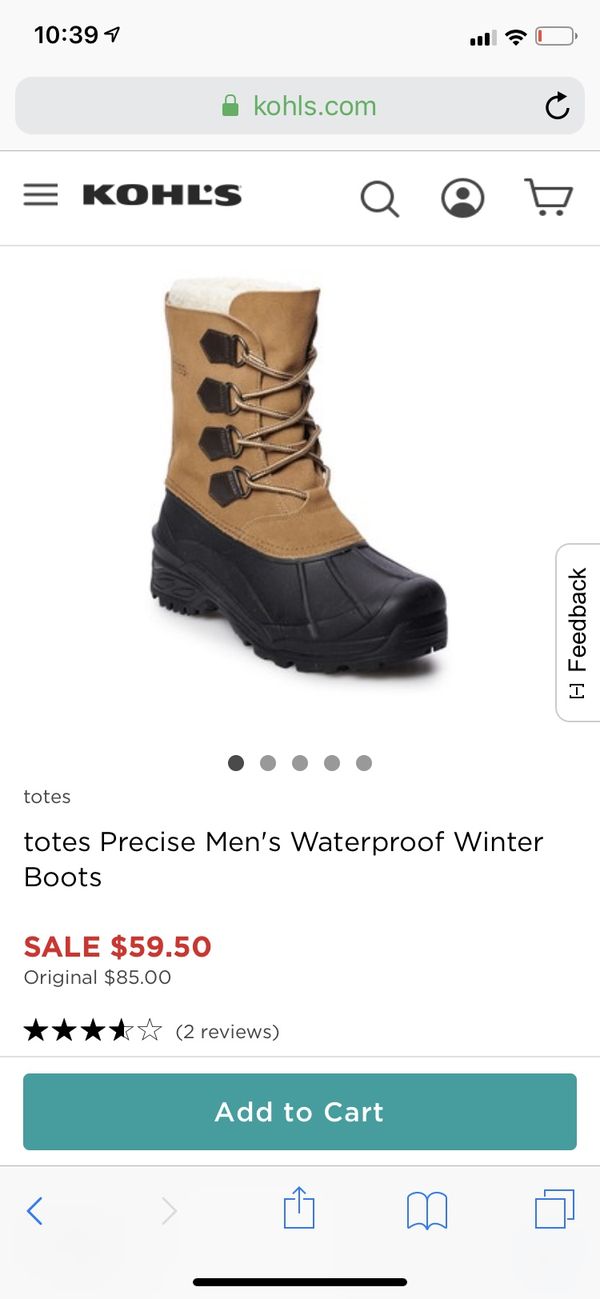This screenshot has height=1299, width=600.
Task: Open the 2 reviews star rating
Action: 151,1031
